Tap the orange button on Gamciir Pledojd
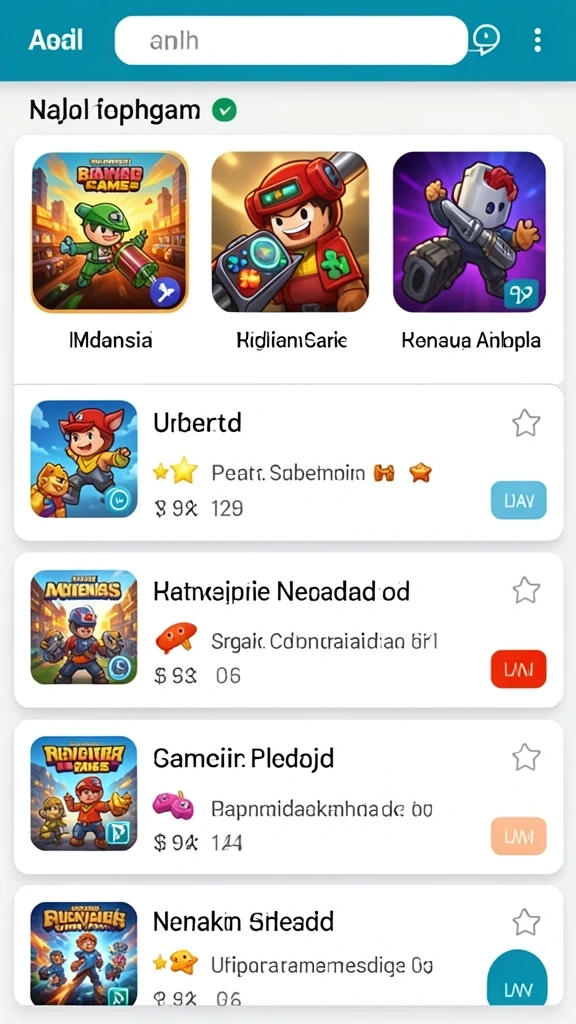Image resolution: width=576 pixels, height=1024 pixels. tap(519, 836)
